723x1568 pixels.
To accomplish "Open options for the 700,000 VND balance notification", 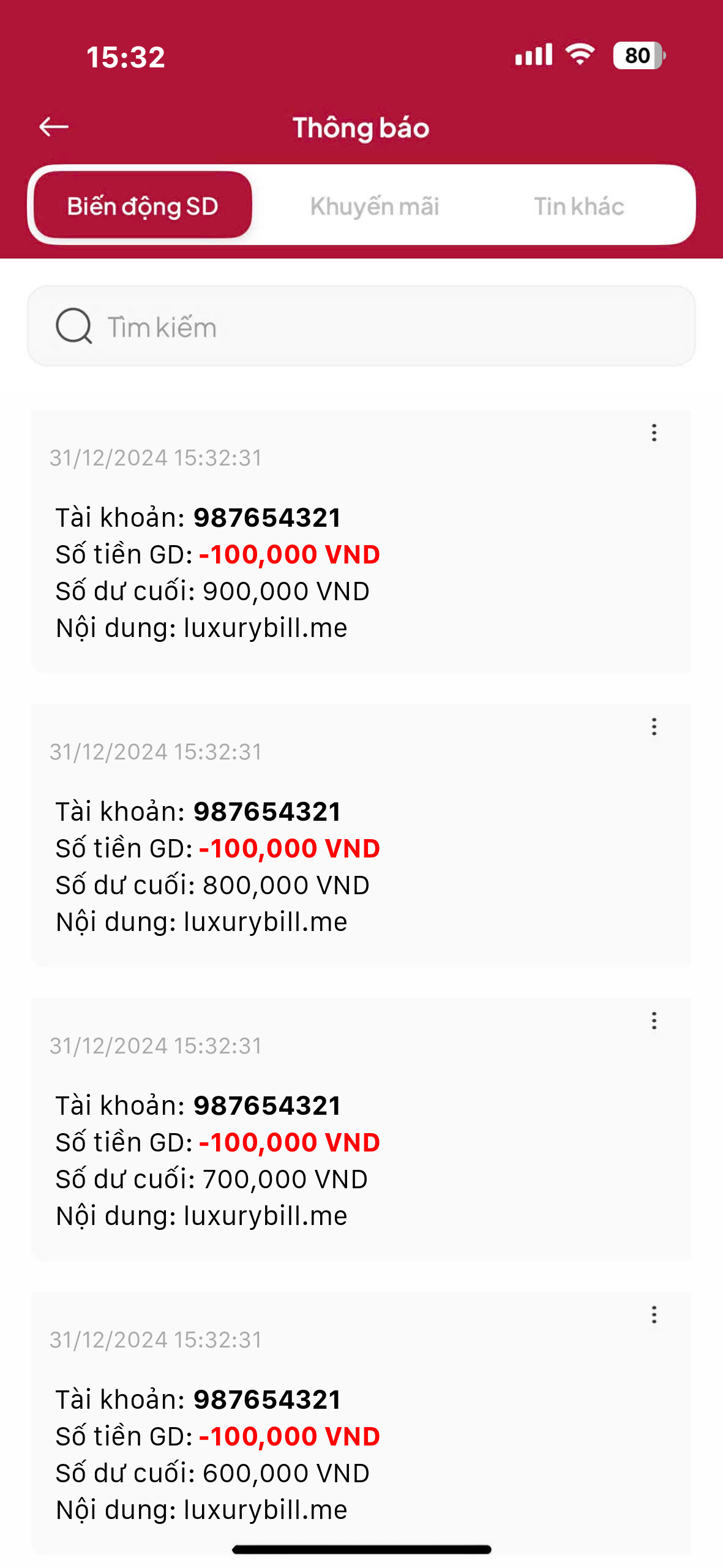I will [654, 1021].
